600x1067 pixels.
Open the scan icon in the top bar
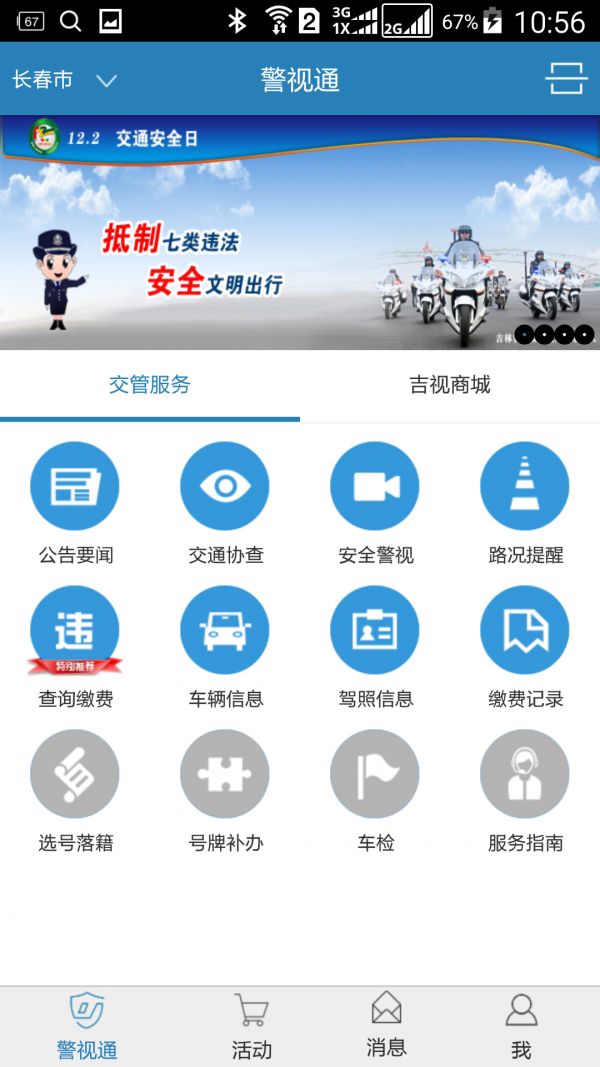point(566,79)
